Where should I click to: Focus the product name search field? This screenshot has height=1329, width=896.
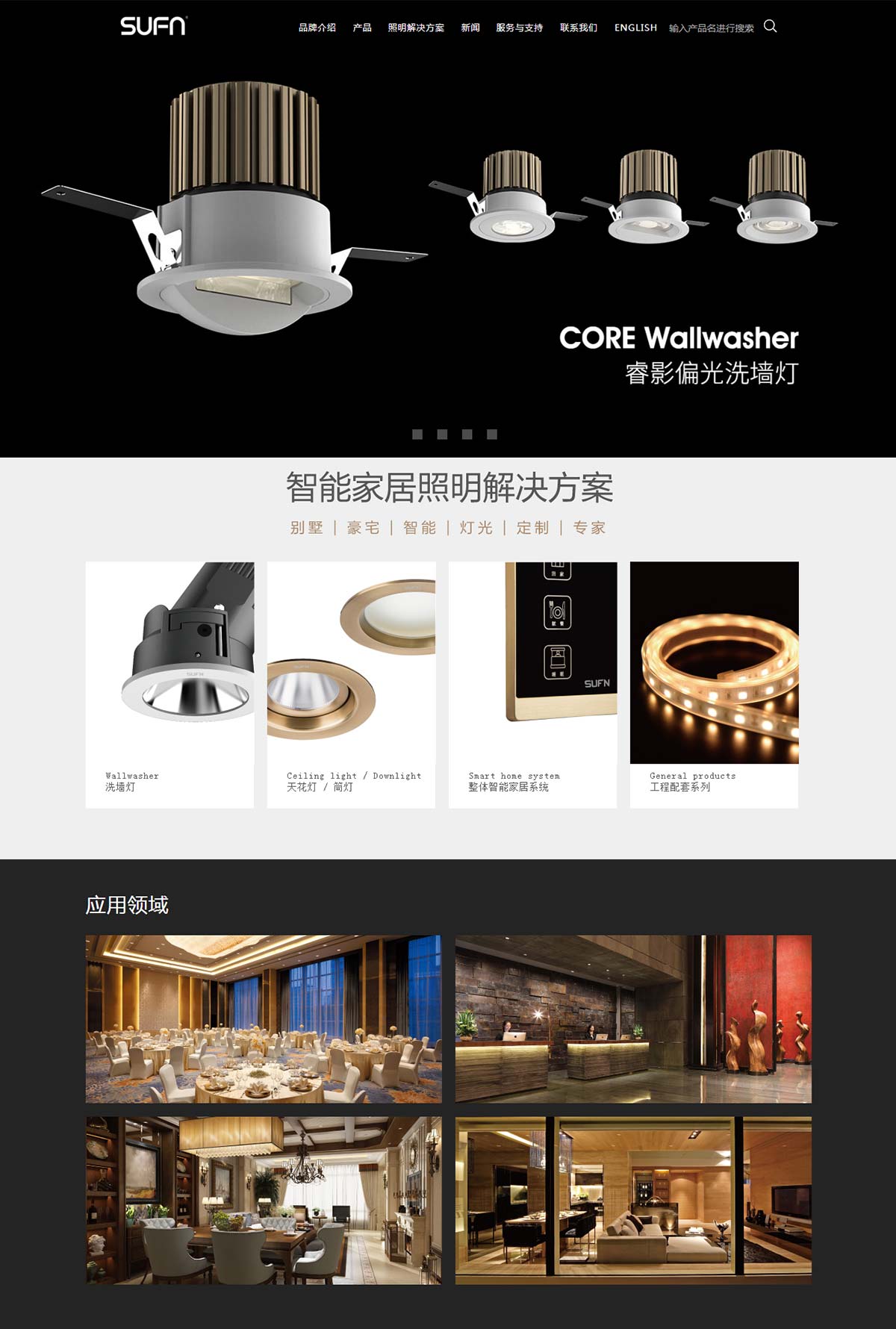711,28
